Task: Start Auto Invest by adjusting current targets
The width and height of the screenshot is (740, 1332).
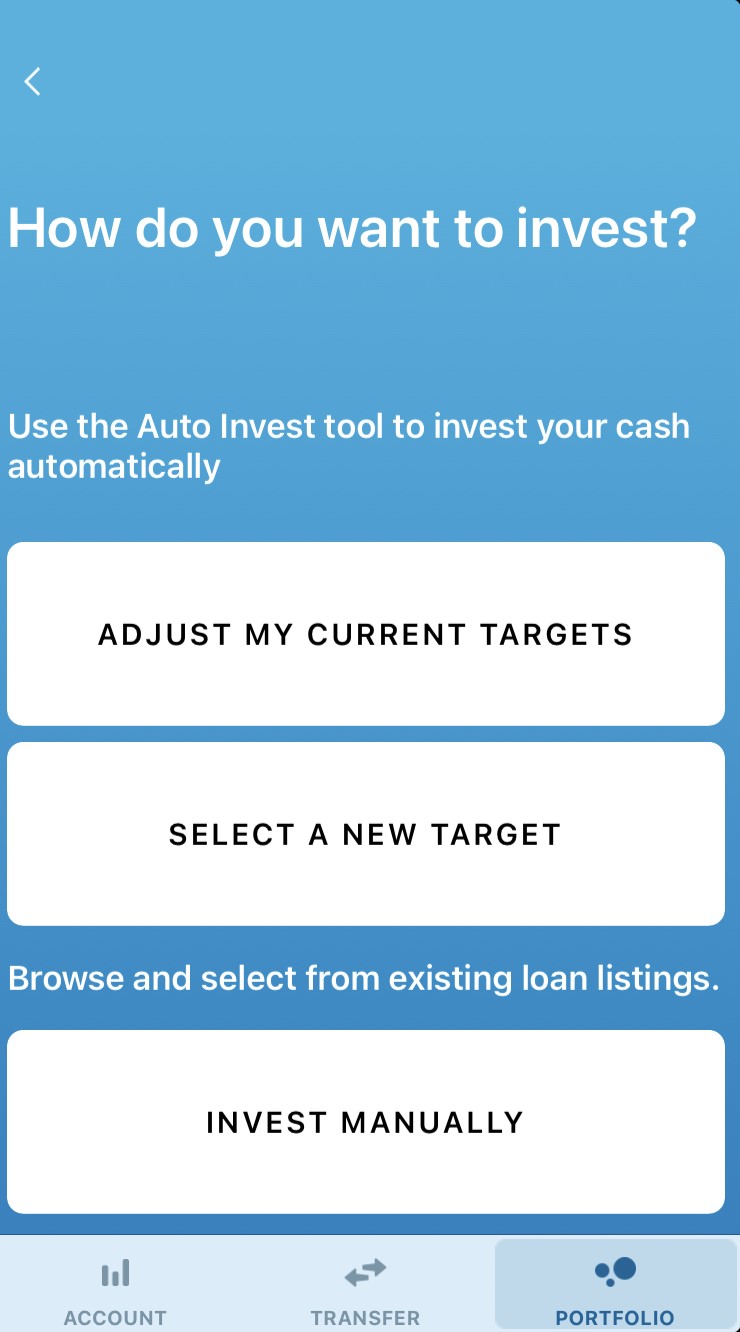Action: [365, 633]
